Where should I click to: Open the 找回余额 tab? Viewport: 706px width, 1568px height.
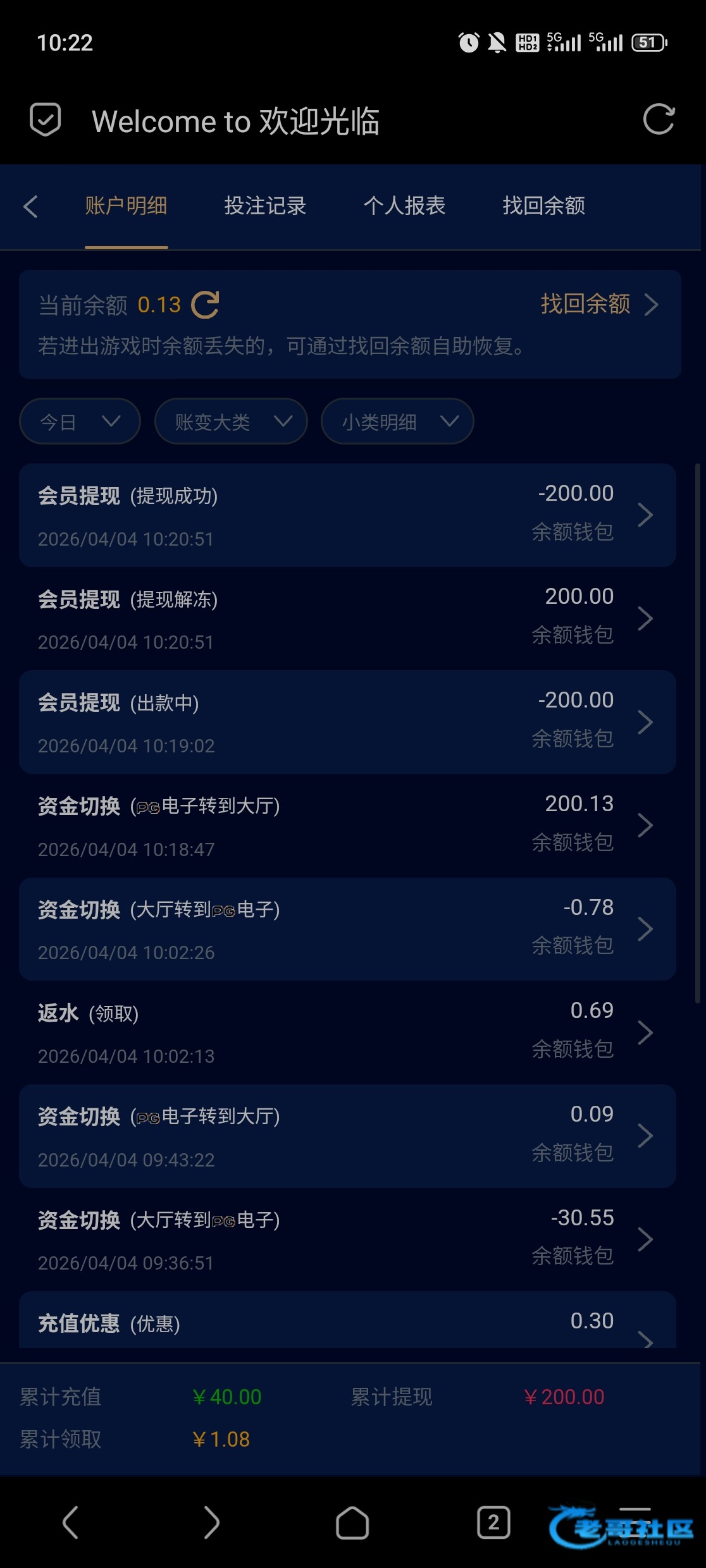point(543,206)
